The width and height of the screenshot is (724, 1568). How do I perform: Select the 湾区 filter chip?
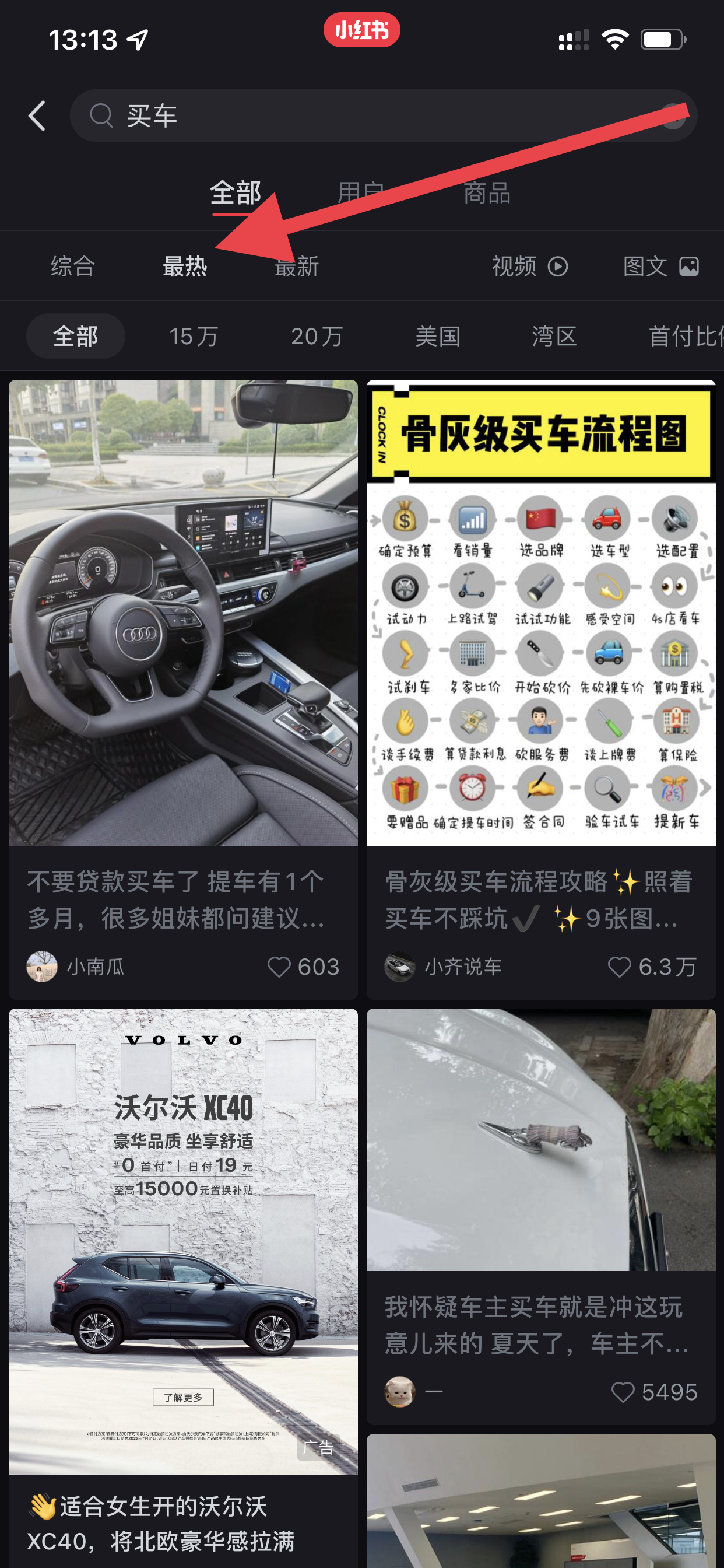(554, 336)
